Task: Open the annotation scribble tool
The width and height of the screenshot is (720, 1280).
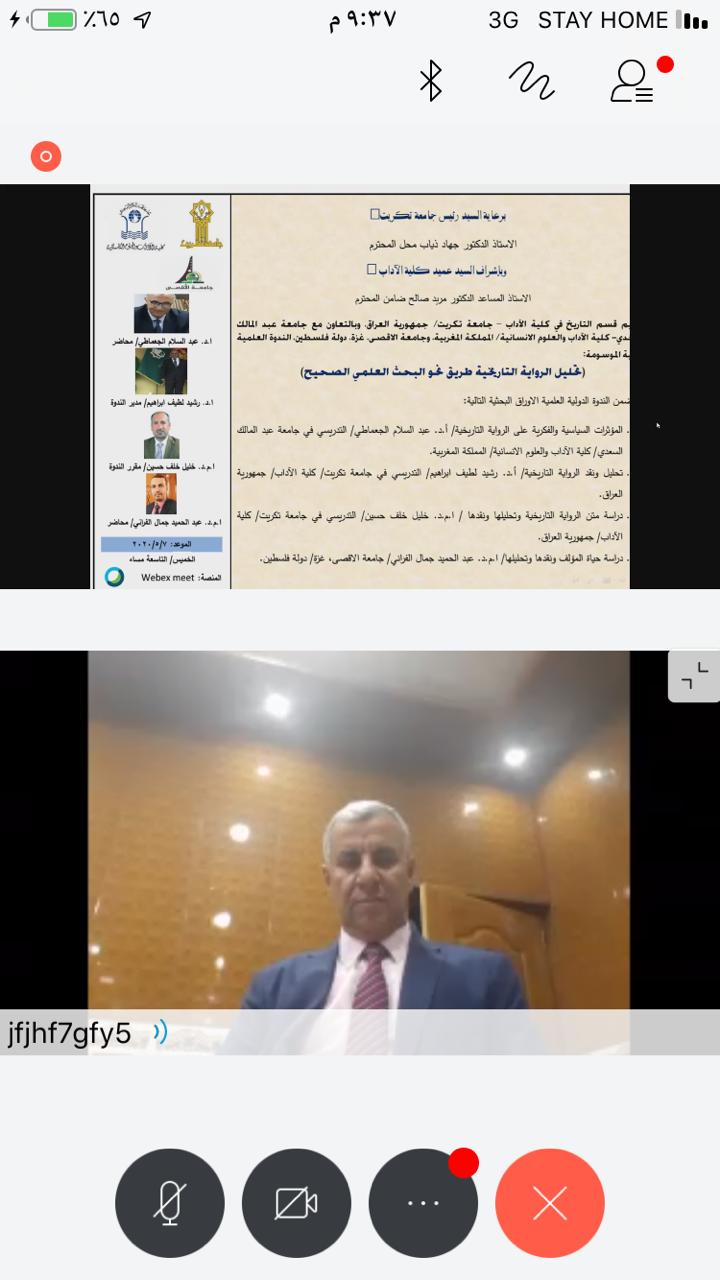Action: (531, 81)
